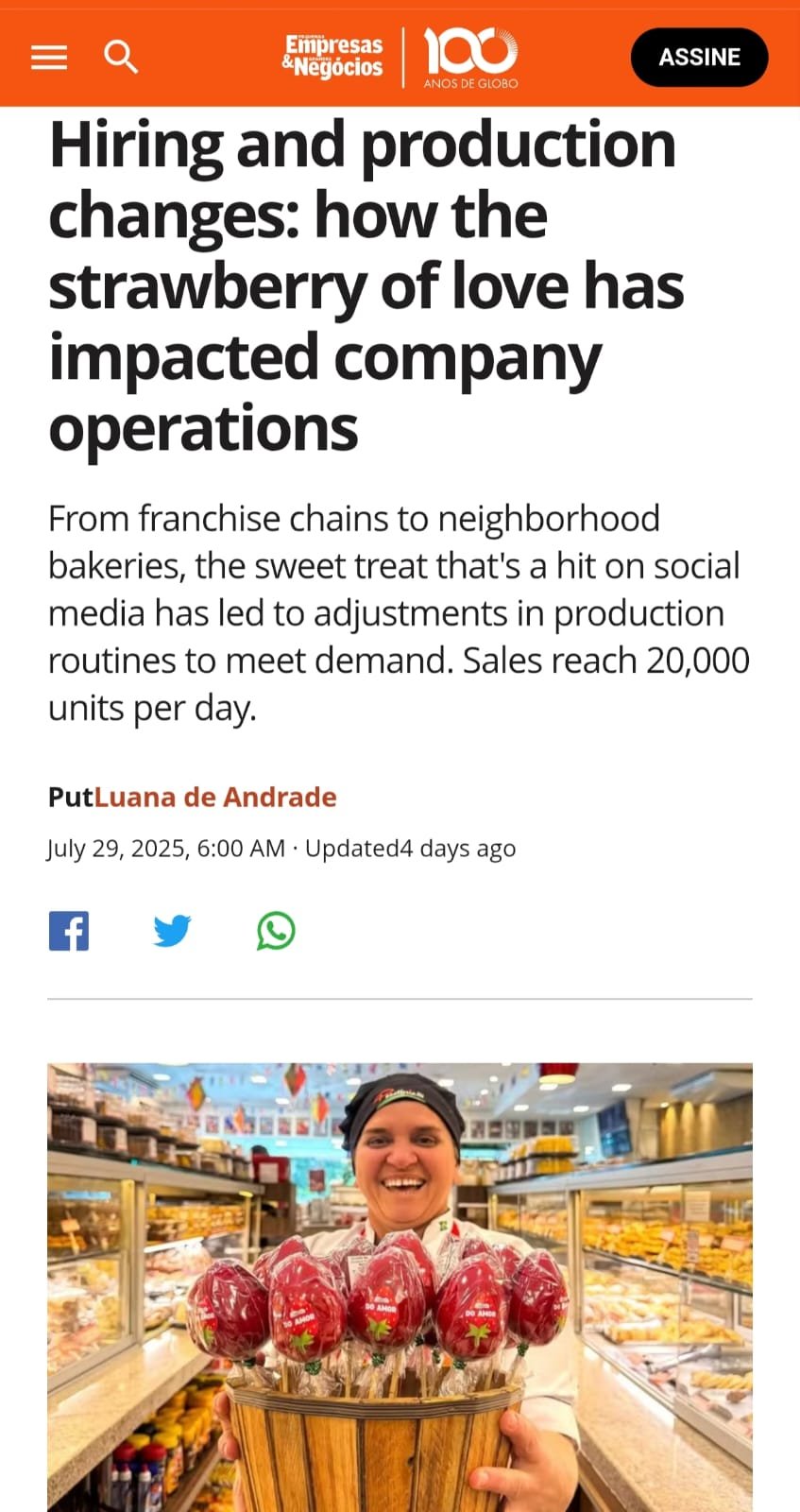Share the article on Twitter

coord(172,931)
